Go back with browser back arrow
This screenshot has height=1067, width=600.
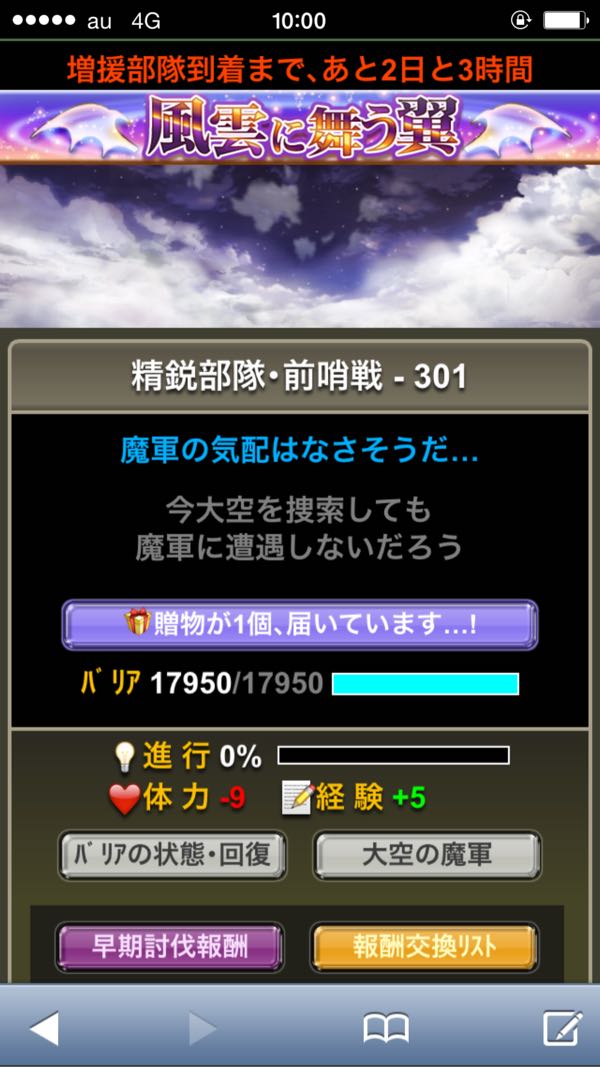pyautogui.click(x=43, y=1027)
